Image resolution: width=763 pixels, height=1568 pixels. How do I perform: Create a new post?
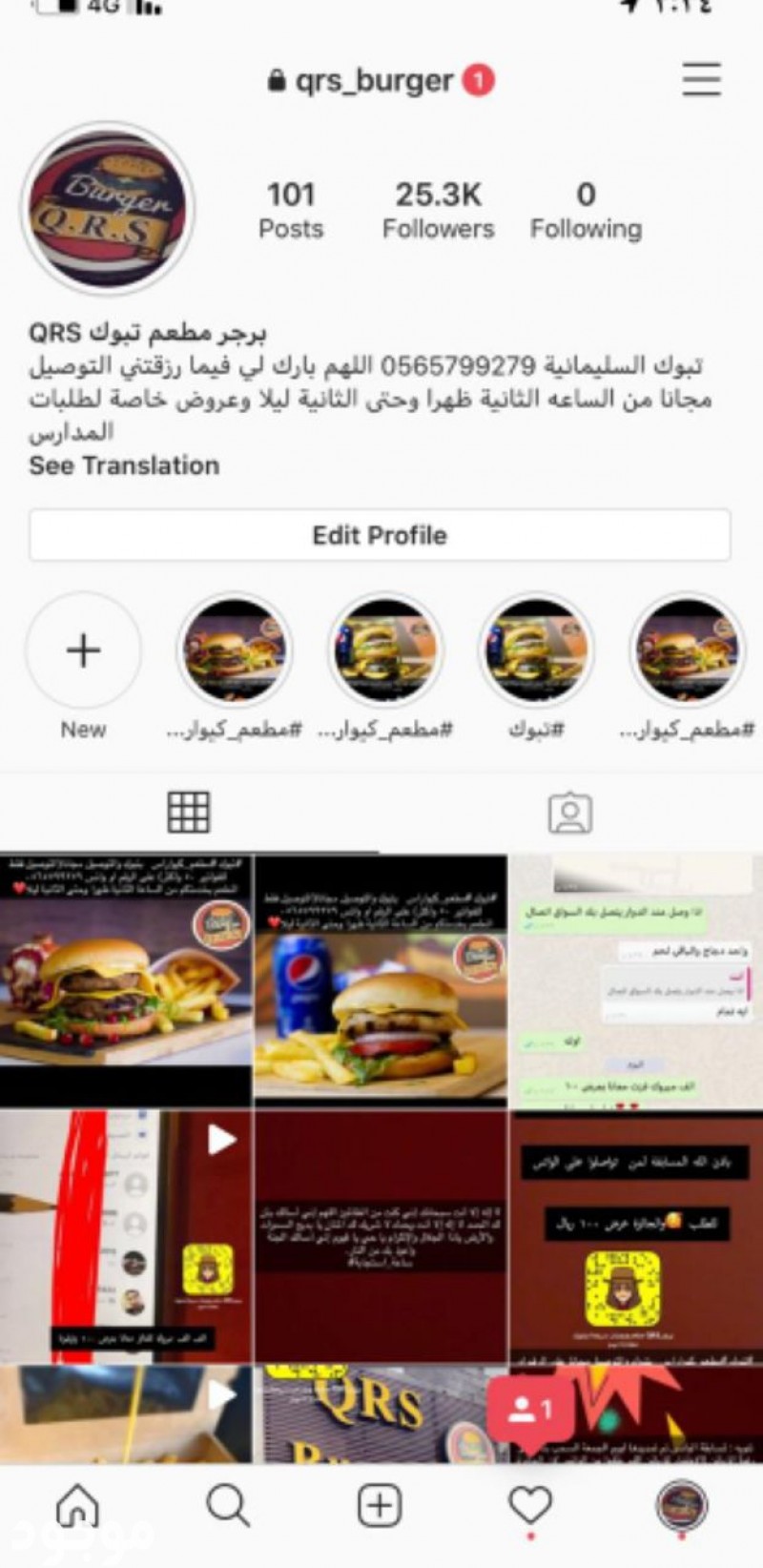[x=379, y=1506]
